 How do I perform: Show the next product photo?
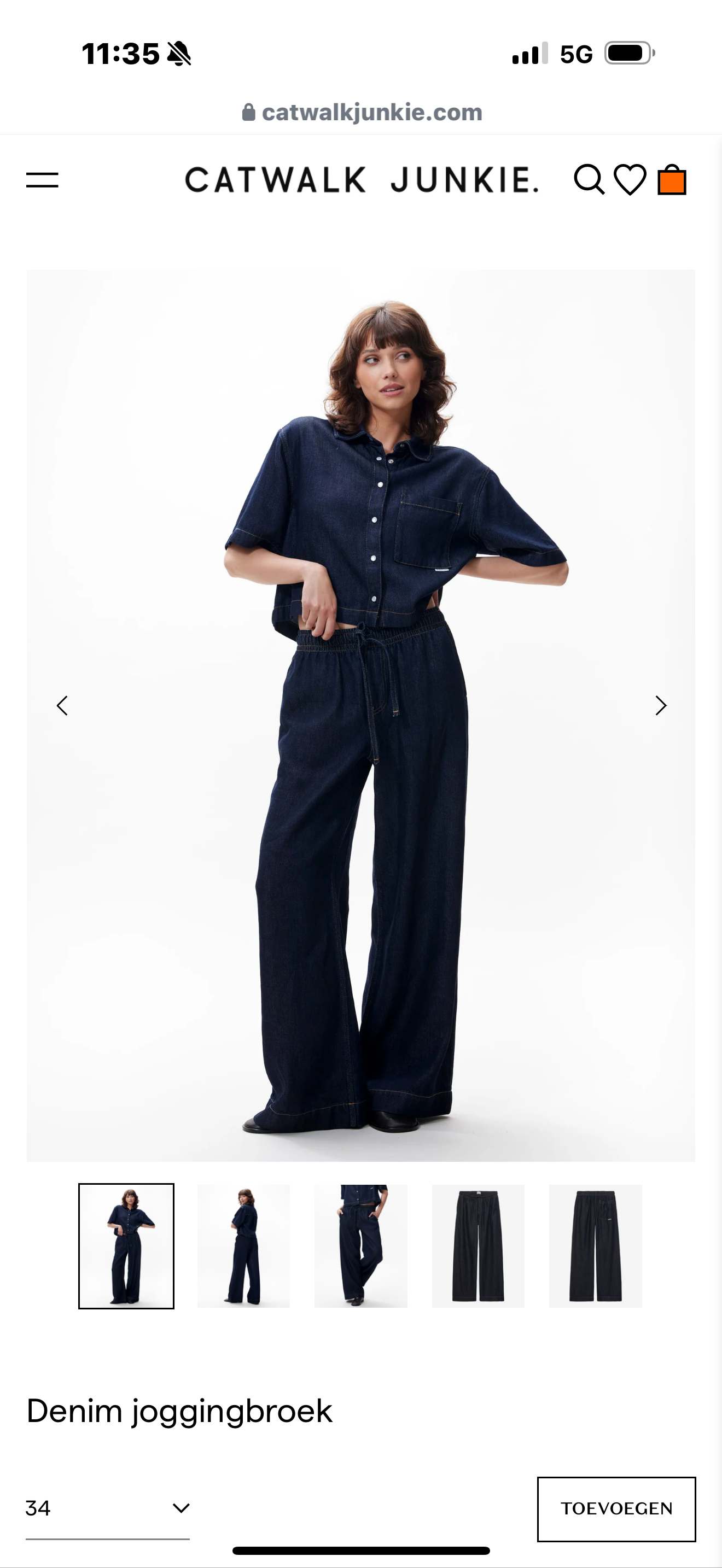point(661,705)
